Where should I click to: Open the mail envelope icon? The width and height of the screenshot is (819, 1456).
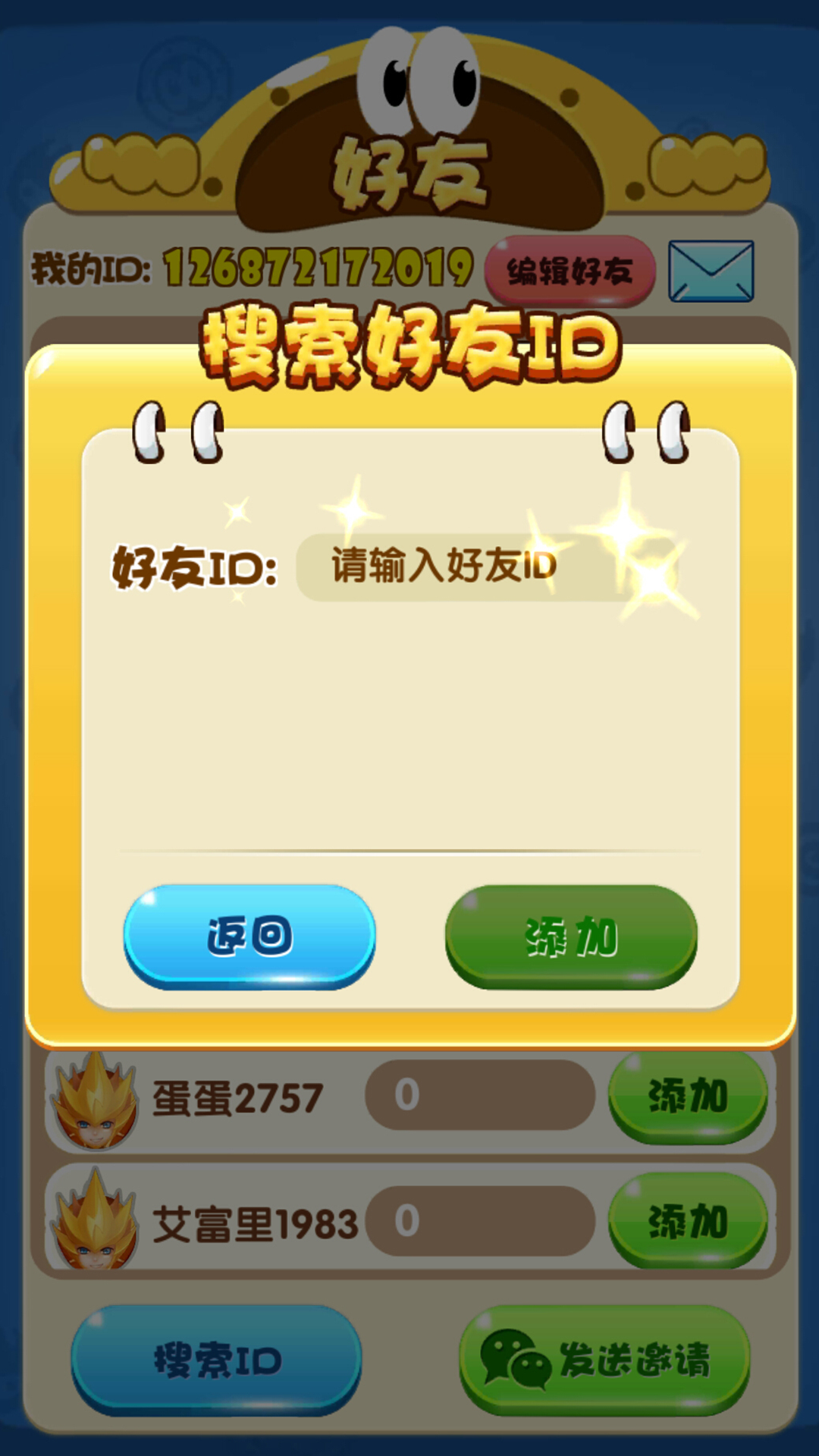click(711, 271)
